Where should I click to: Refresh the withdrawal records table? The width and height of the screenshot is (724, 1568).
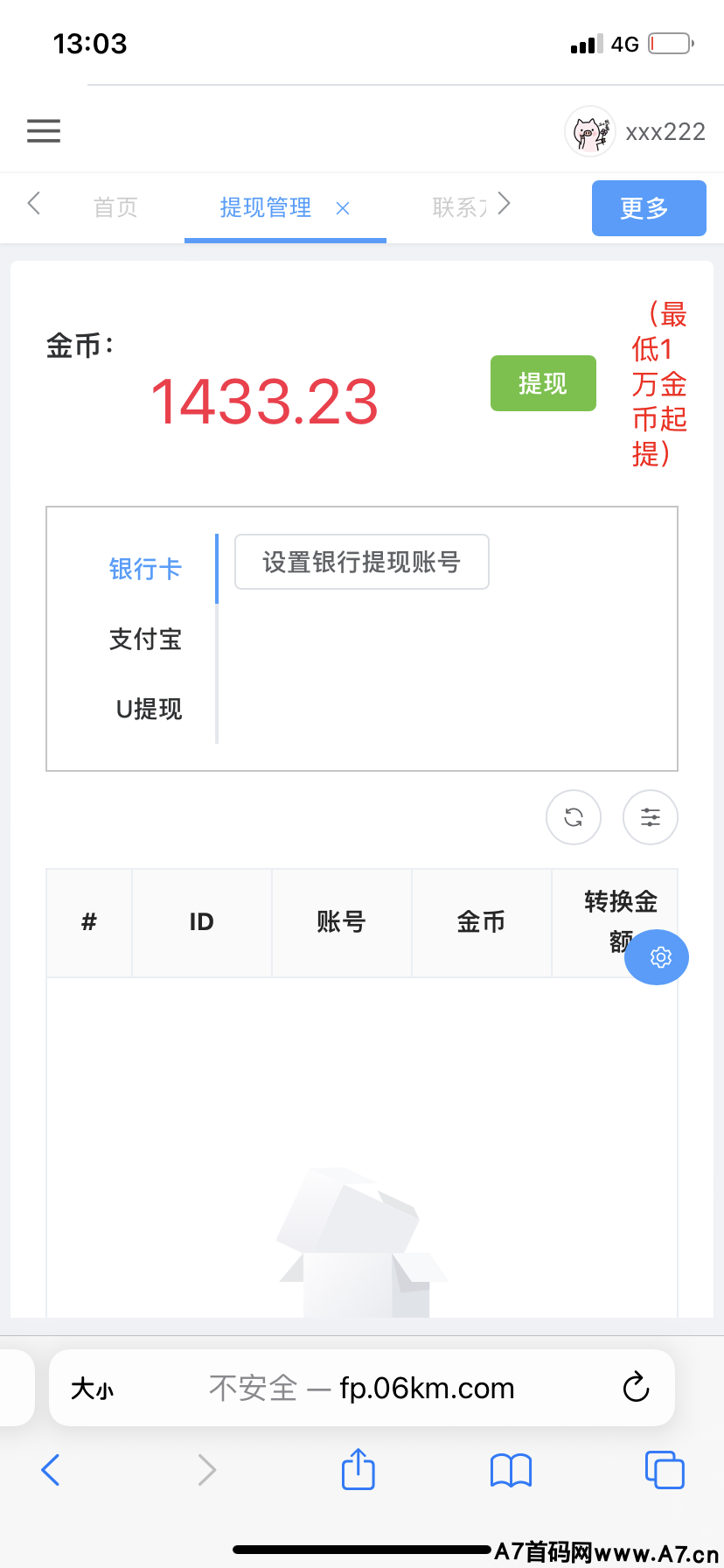pyautogui.click(x=574, y=817)
